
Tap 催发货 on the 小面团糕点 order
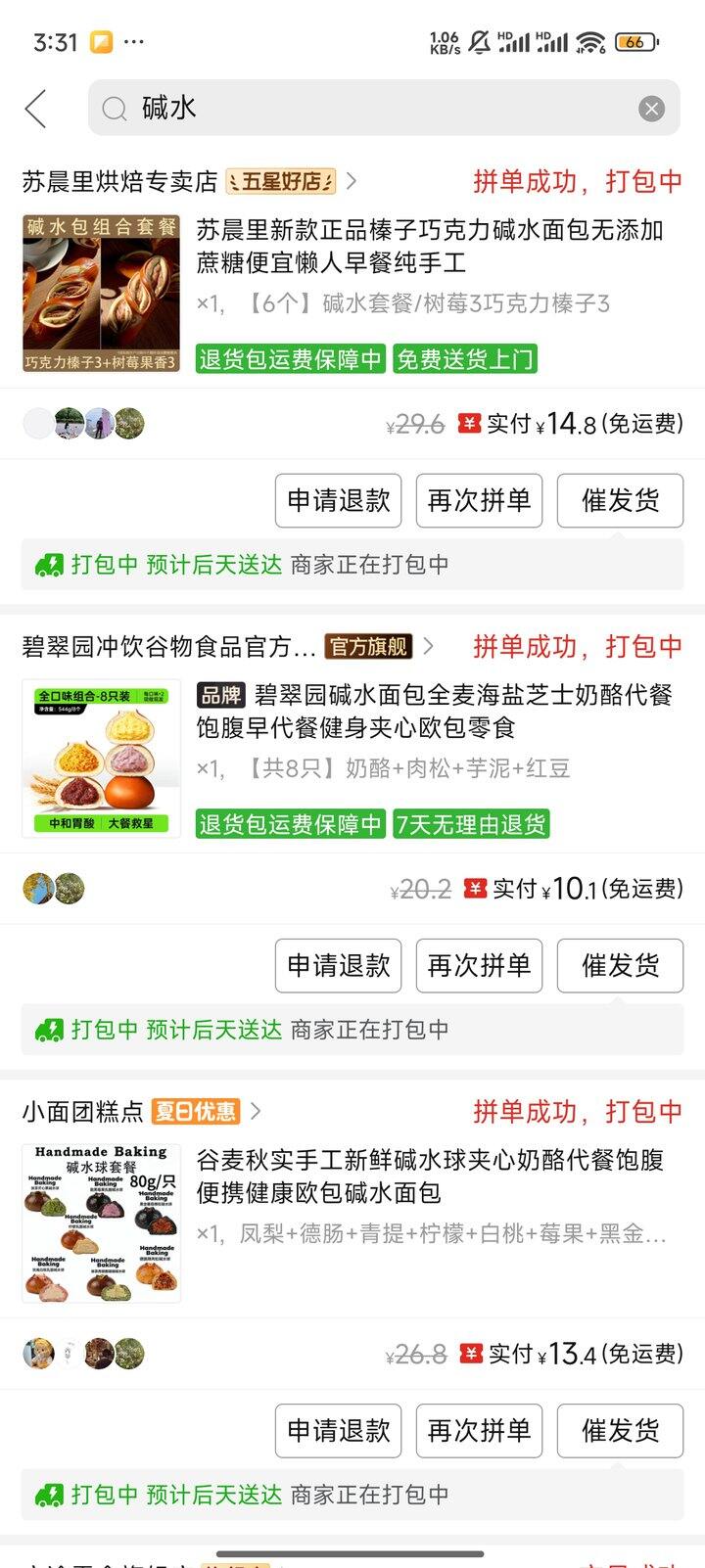[620, 1431]
